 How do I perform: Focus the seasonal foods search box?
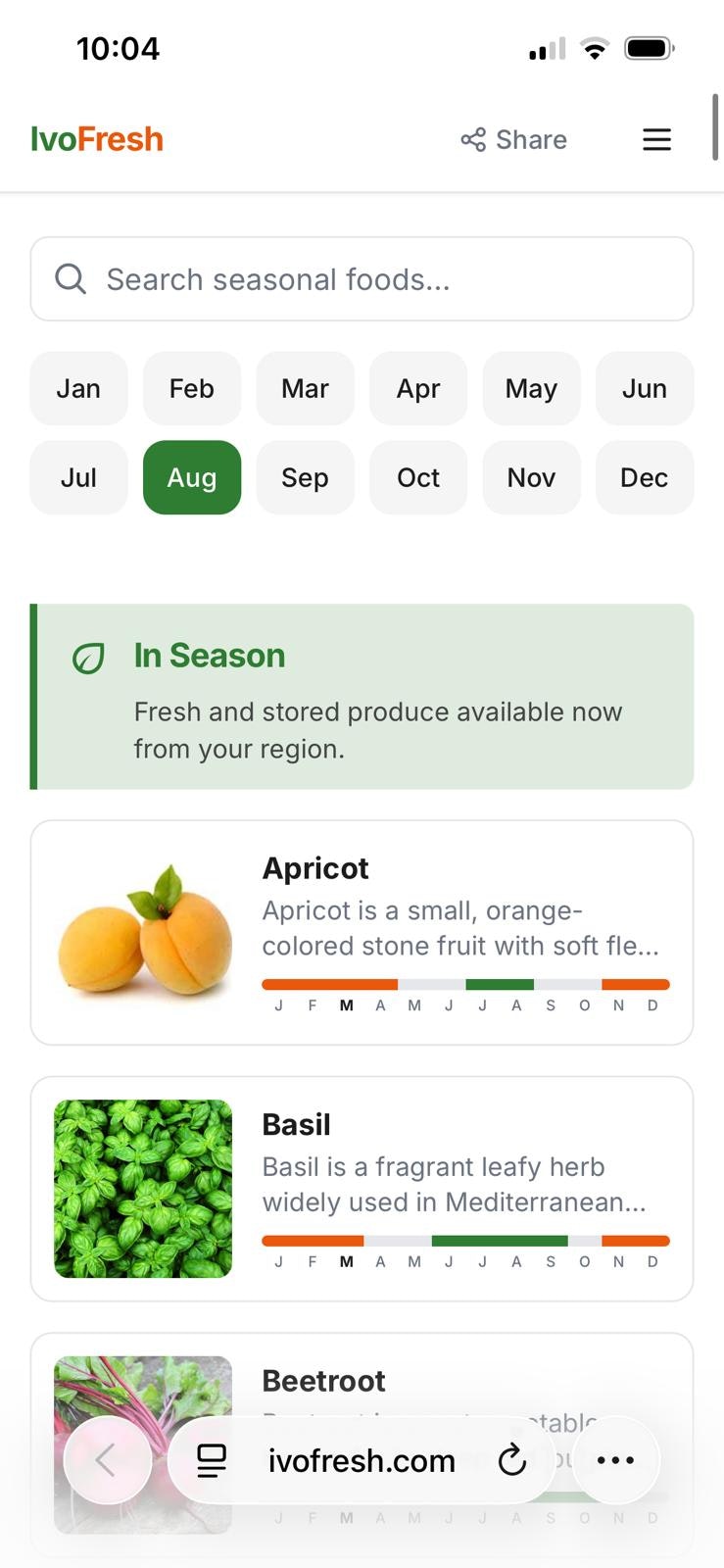click(x=362, y=279)
